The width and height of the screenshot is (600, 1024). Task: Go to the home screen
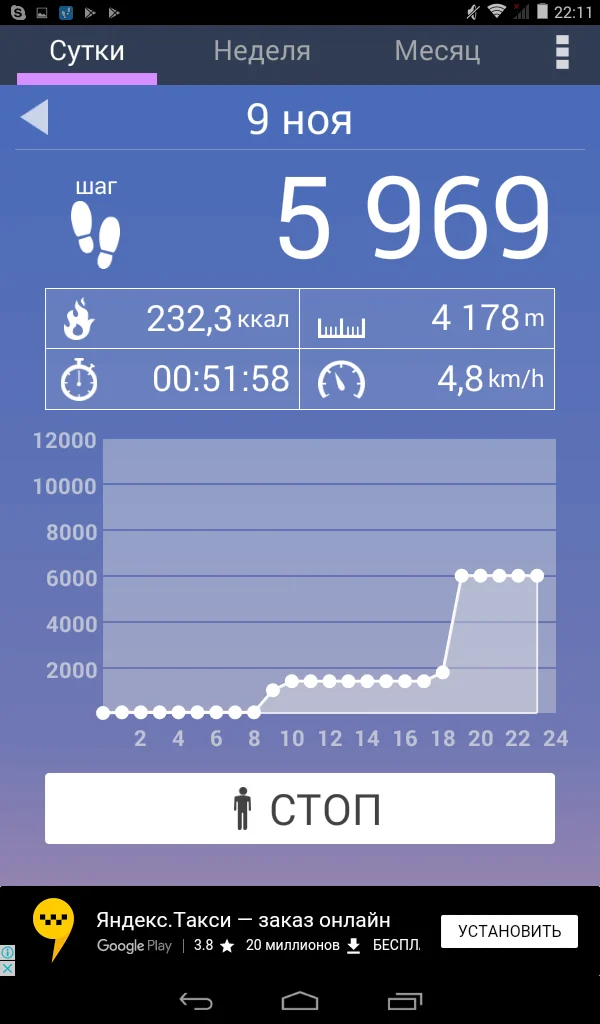[x=300, y=1000]
